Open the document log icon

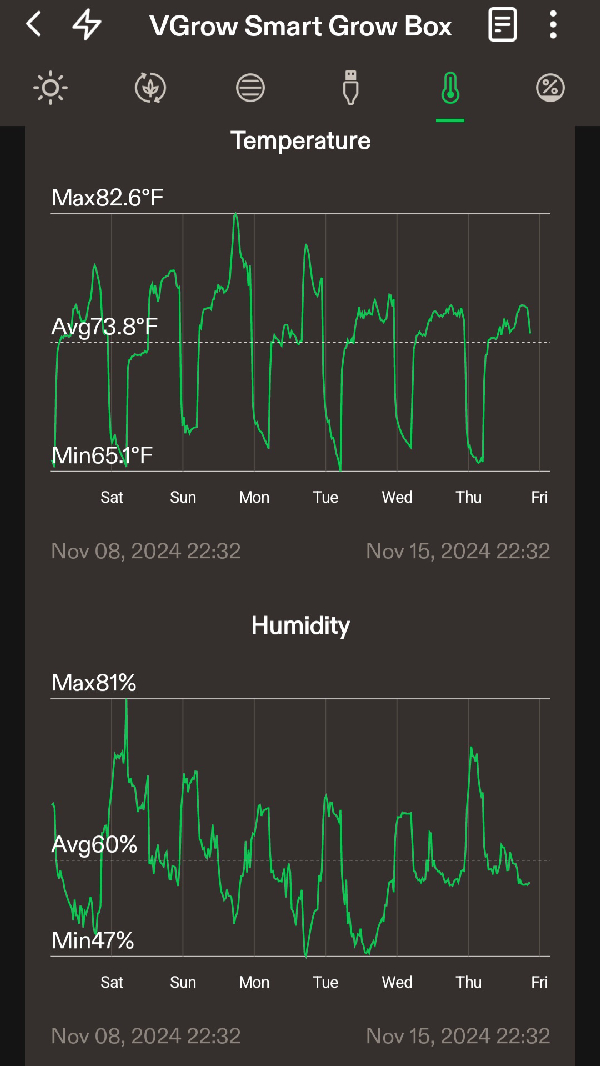(502, 25)
